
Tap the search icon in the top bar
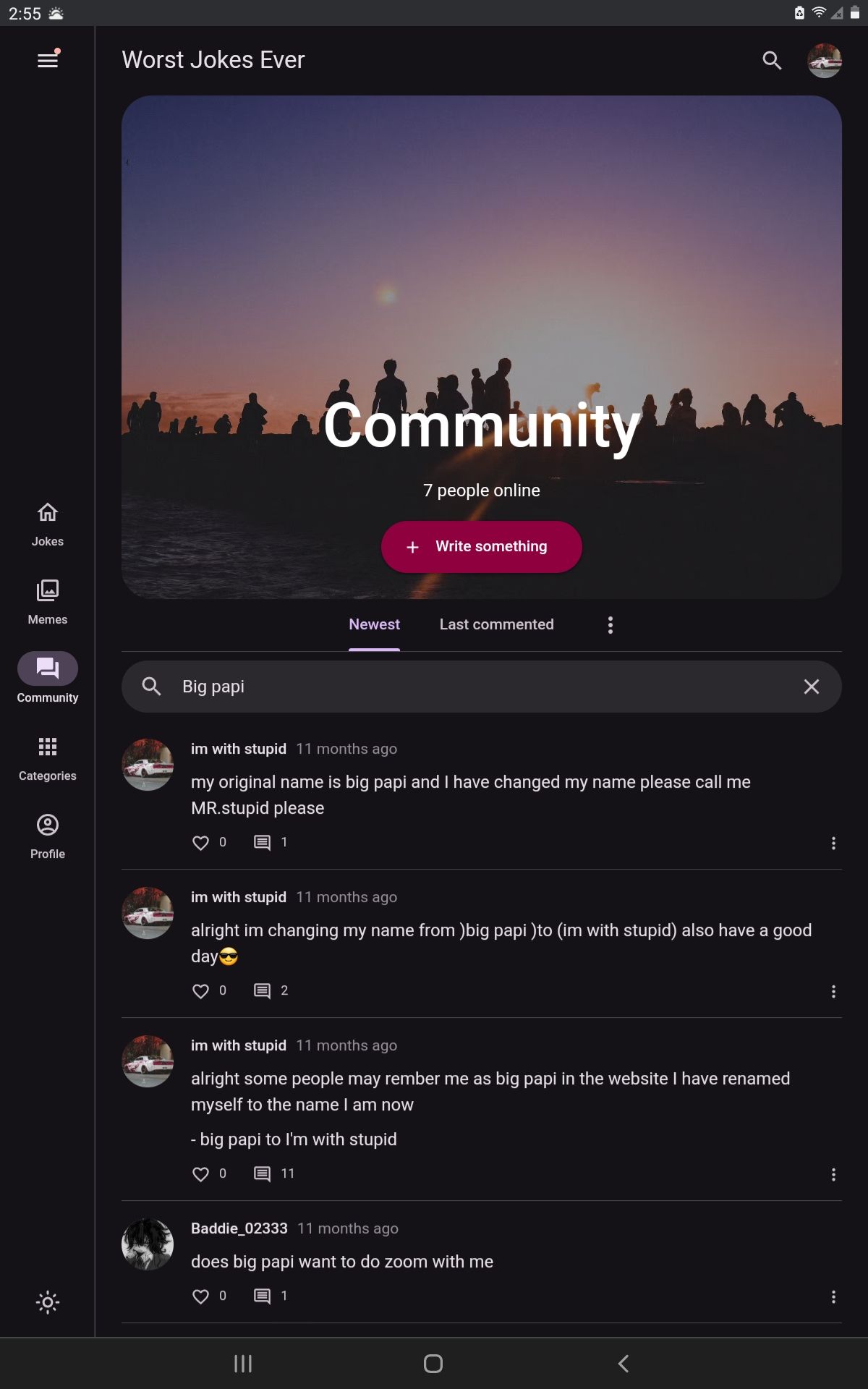point(772,61)
